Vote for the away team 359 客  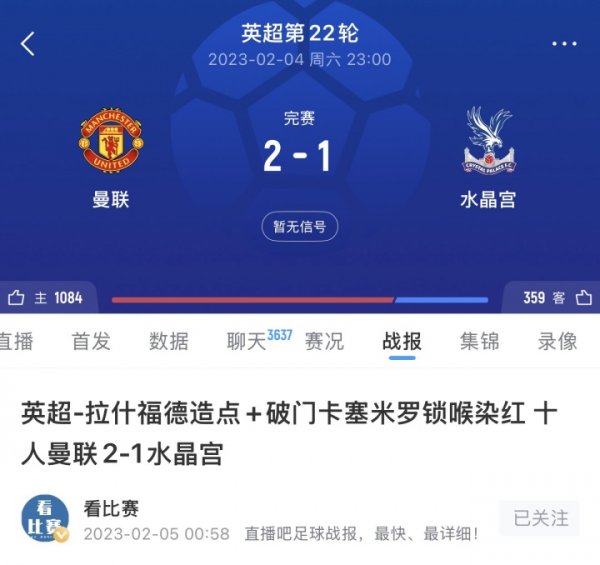click(556, 297)
